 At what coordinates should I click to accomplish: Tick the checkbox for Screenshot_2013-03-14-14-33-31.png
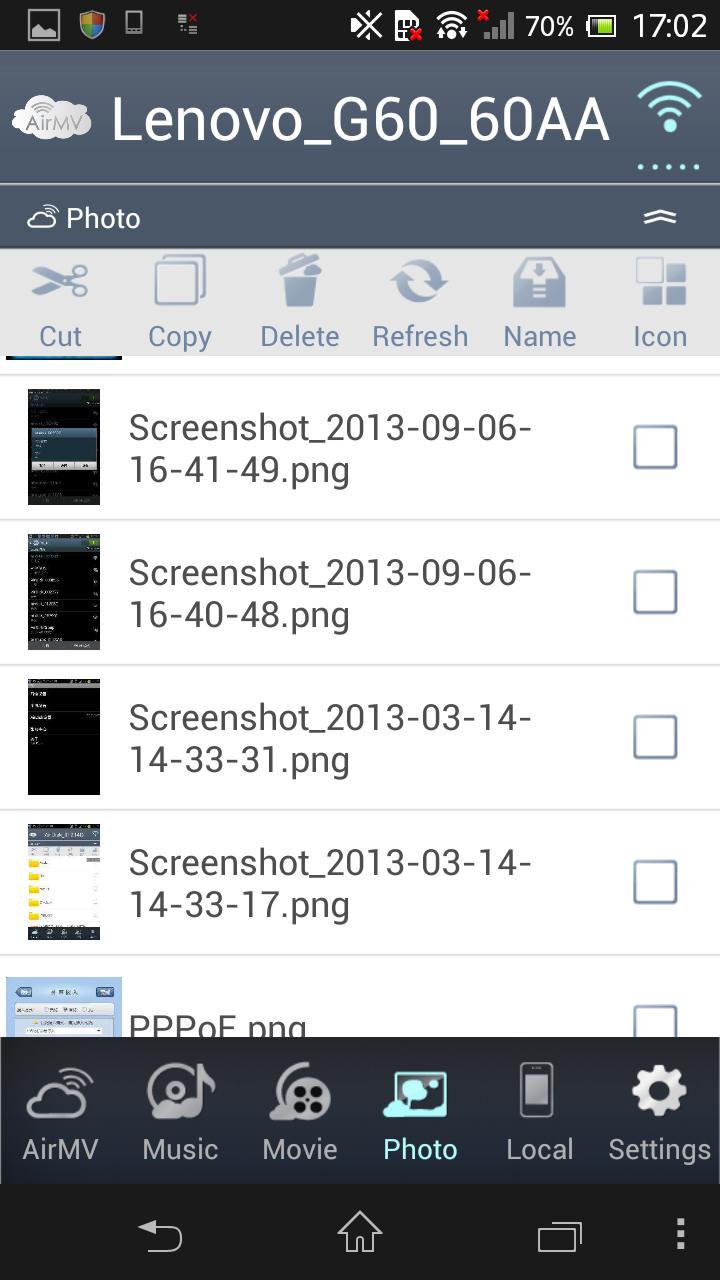pos(655,737)
